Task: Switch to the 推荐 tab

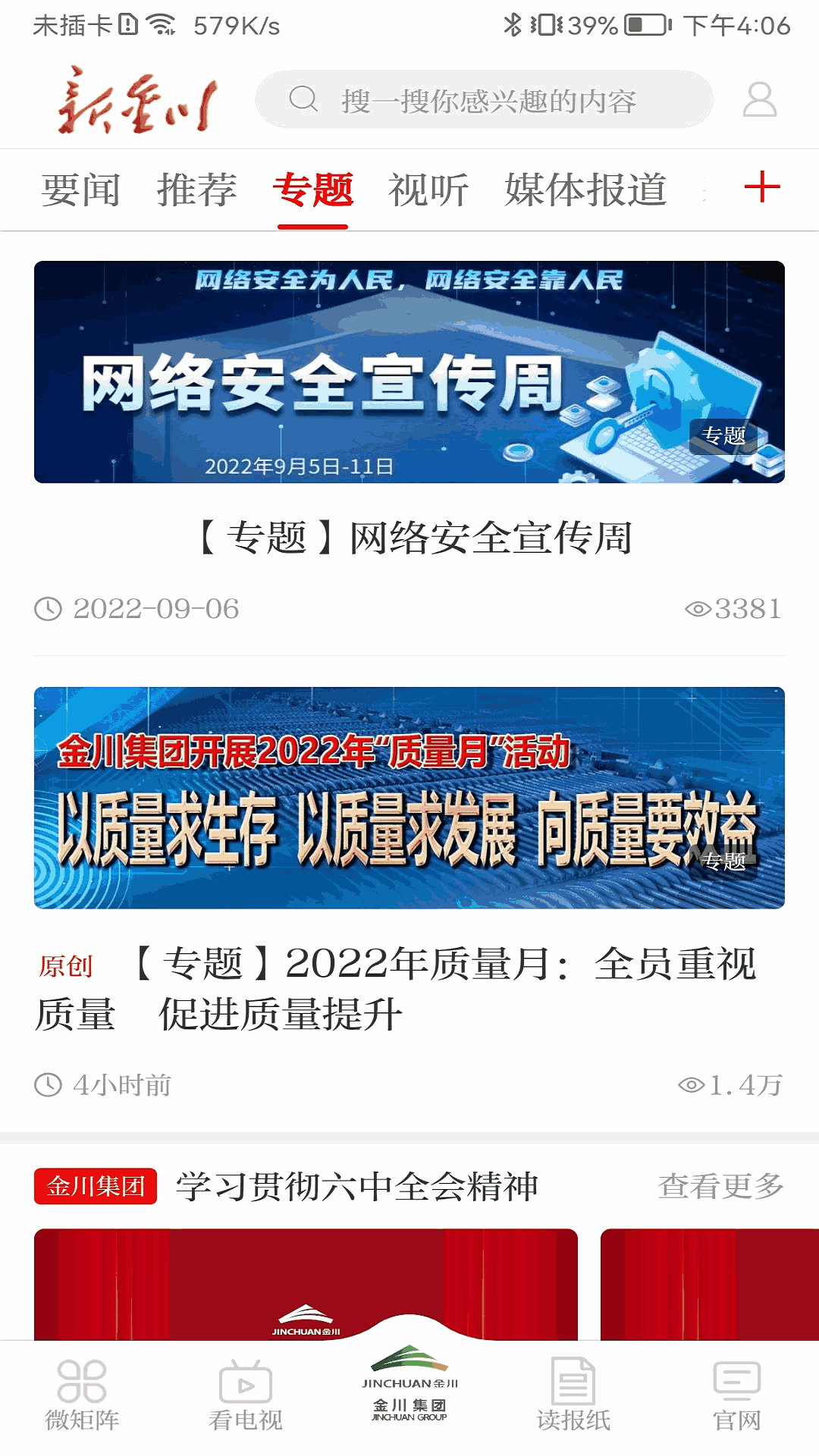Action: 196,190
